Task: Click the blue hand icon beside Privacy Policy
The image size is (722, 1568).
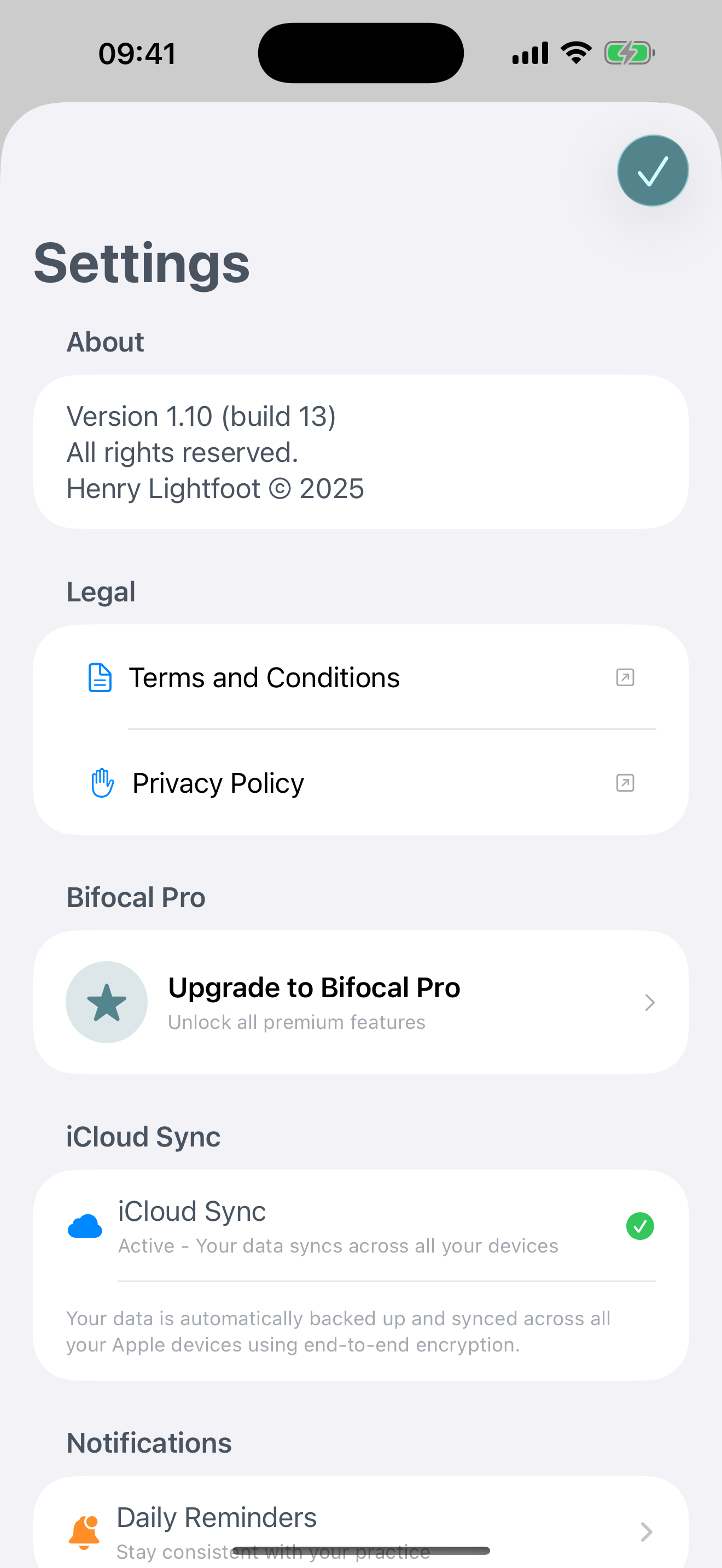Action: pyautogui.click(x=101, y=783)
